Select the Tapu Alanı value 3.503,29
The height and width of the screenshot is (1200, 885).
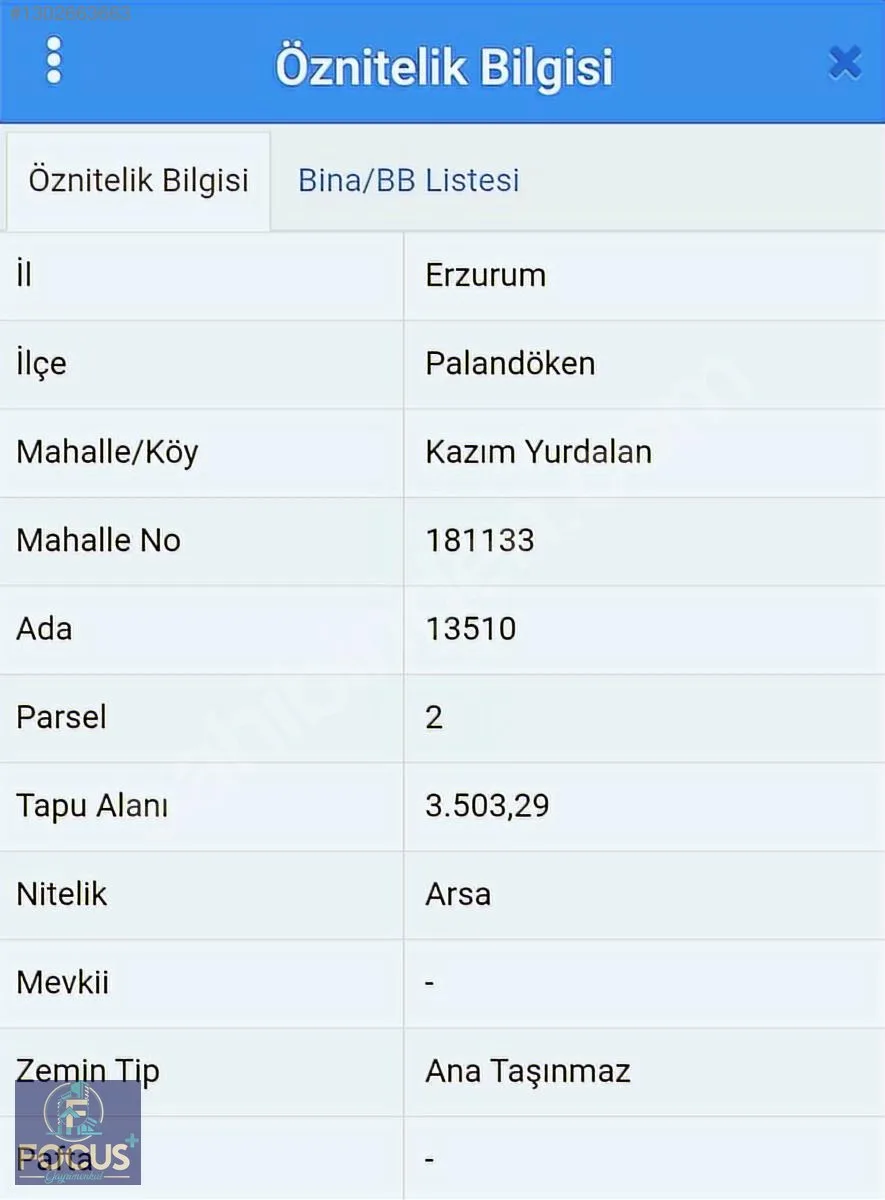(485, 806)
